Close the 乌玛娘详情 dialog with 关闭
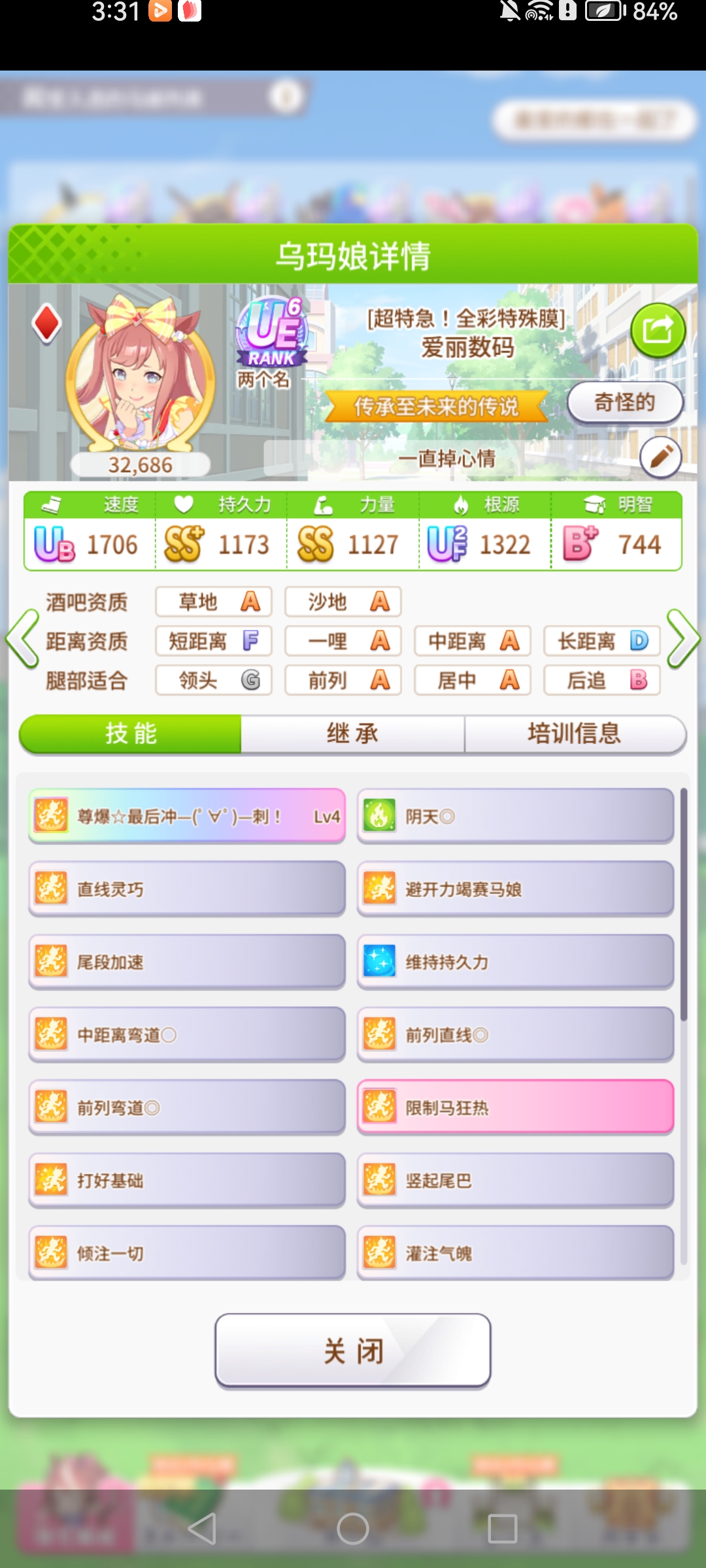The width and height of the screenshot is (706, 1568). [x=352, y=1350]
